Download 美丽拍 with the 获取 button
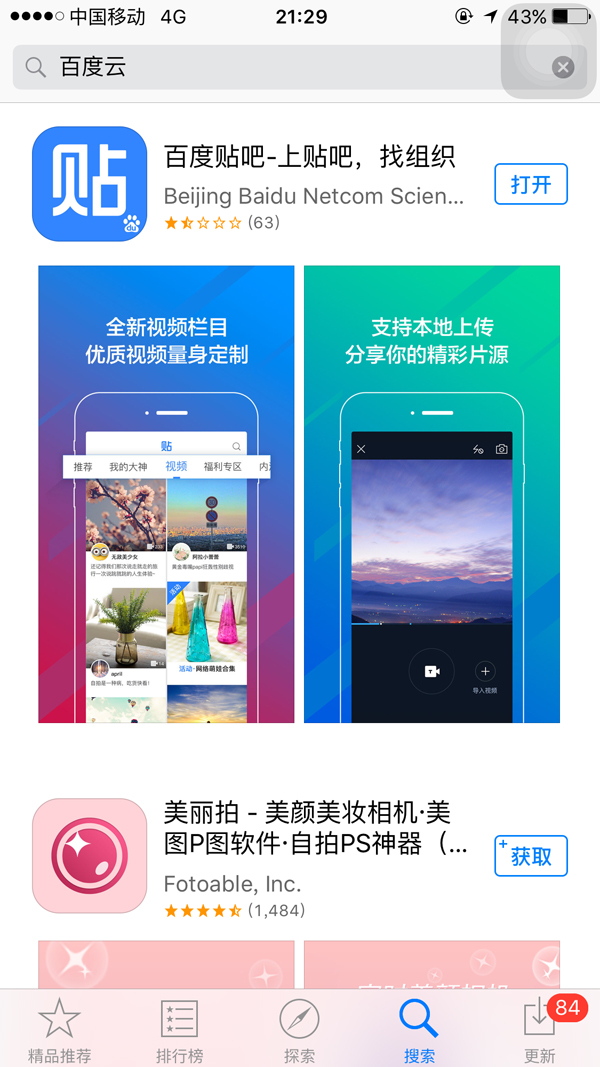Screen dimensions: 600x1067 [x=530, y=856]
